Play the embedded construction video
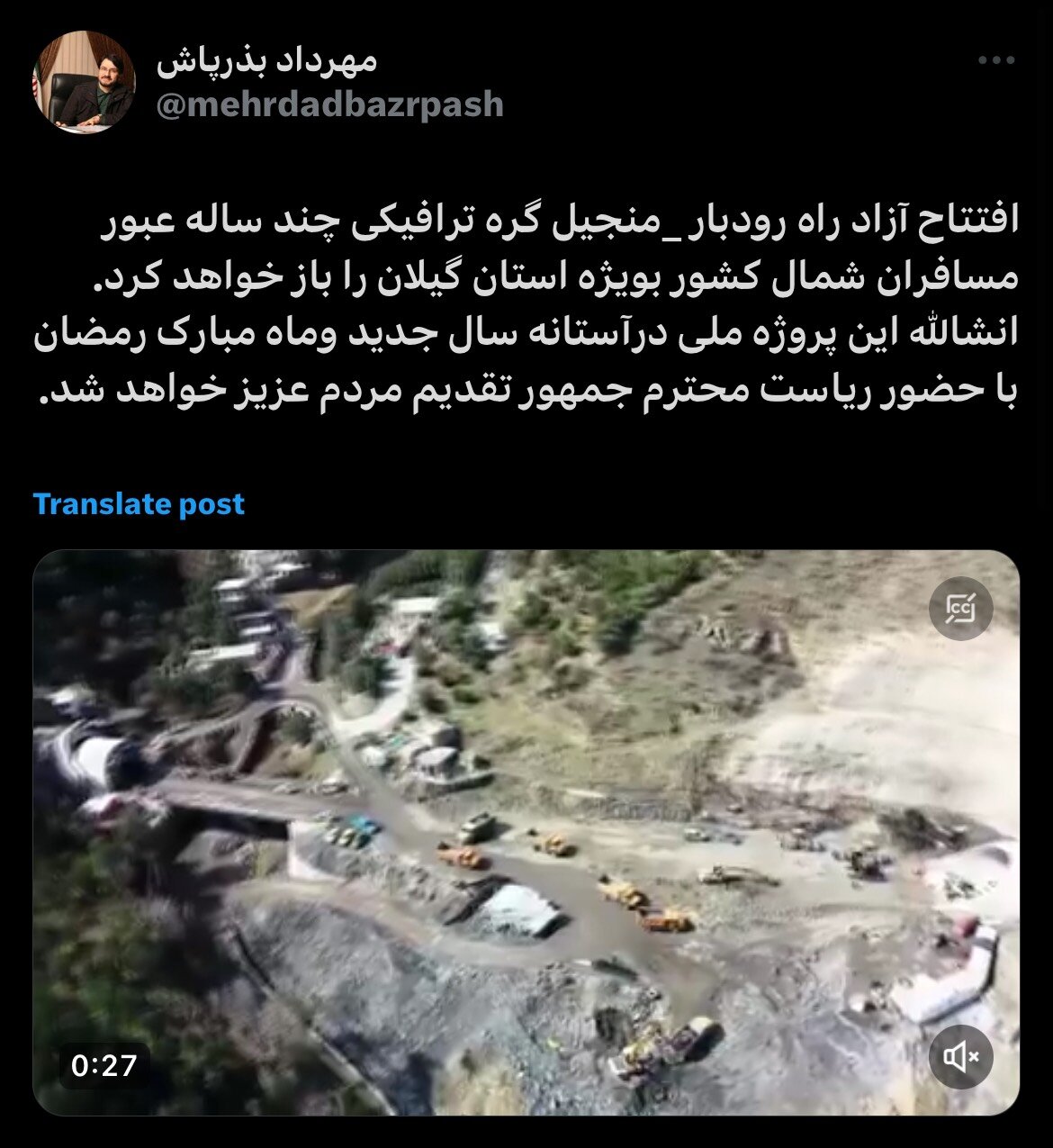 click(526, 833)
